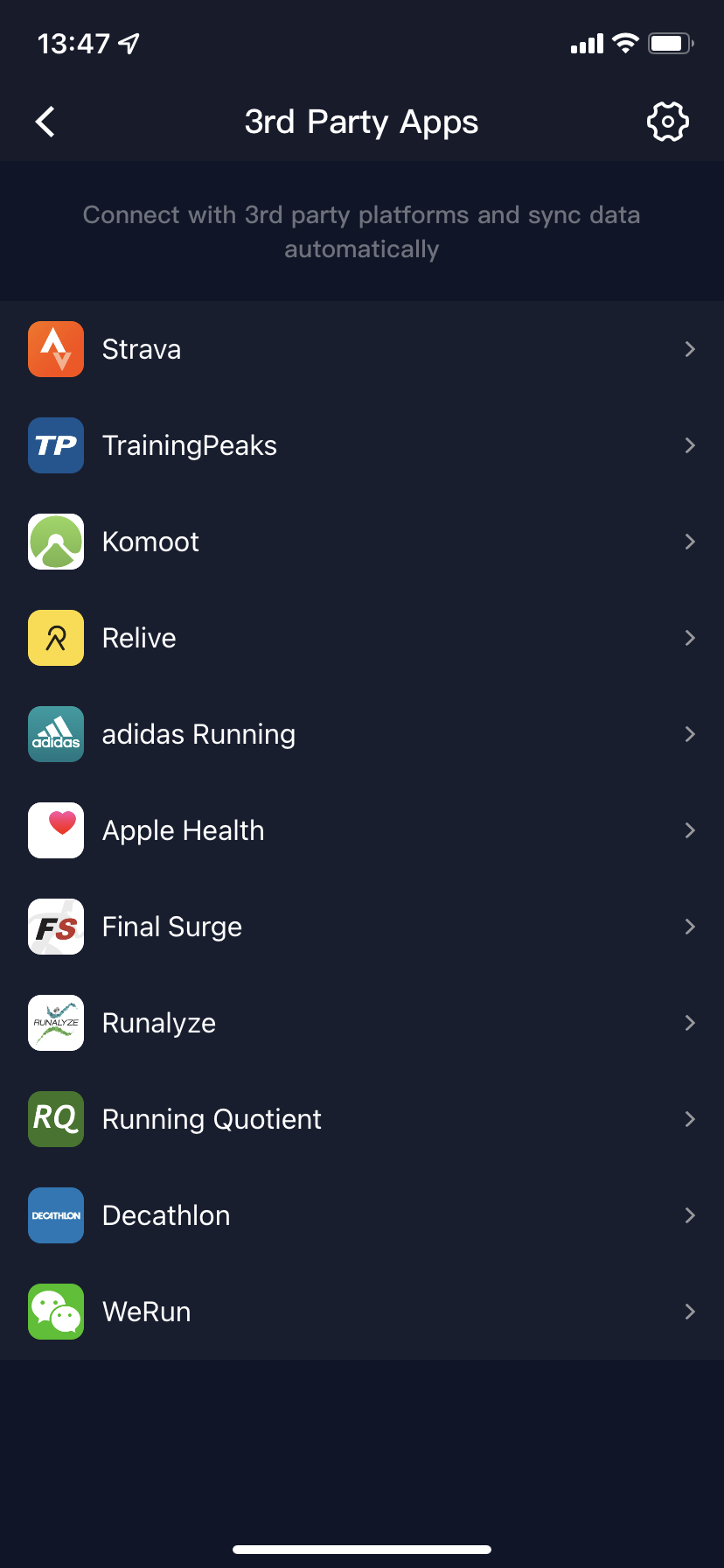
Task: Open the Strava connection row
Action: pyautogui.click(x=362, y=349)
